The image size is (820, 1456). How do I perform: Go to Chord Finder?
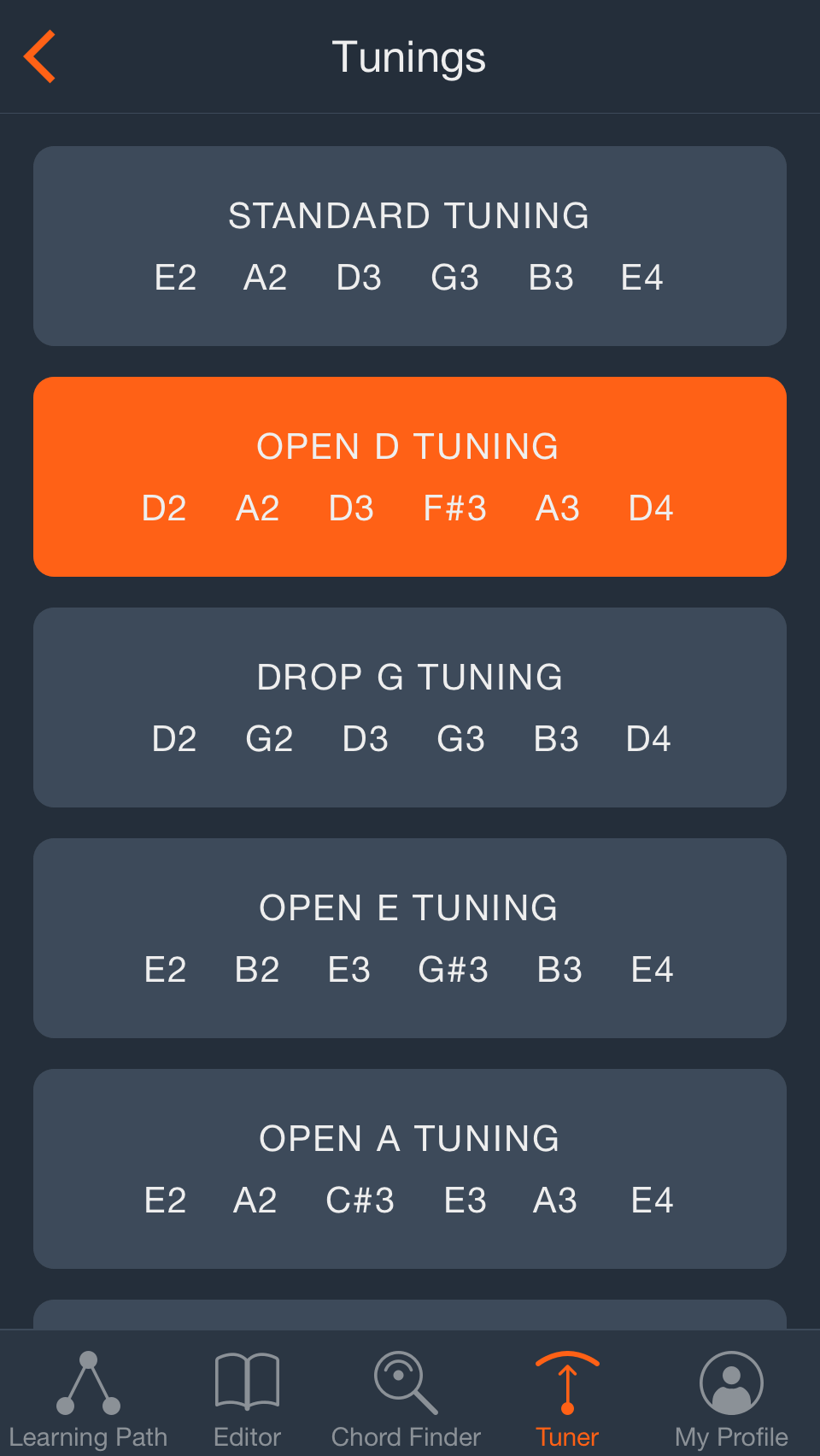(406, 1400)
